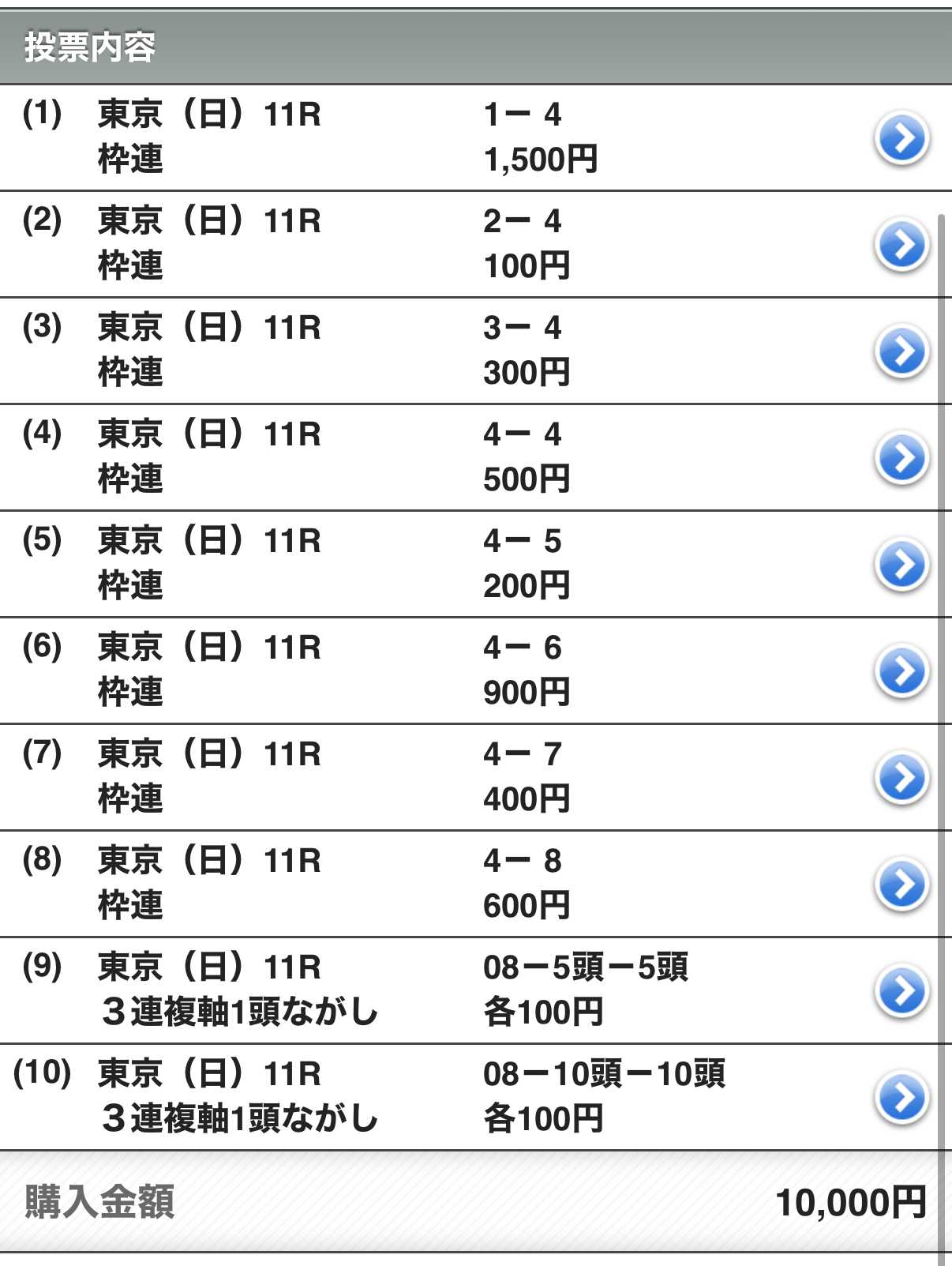Open 3連複 08-5頭-5頭 bet details

[x=901, y=991]
